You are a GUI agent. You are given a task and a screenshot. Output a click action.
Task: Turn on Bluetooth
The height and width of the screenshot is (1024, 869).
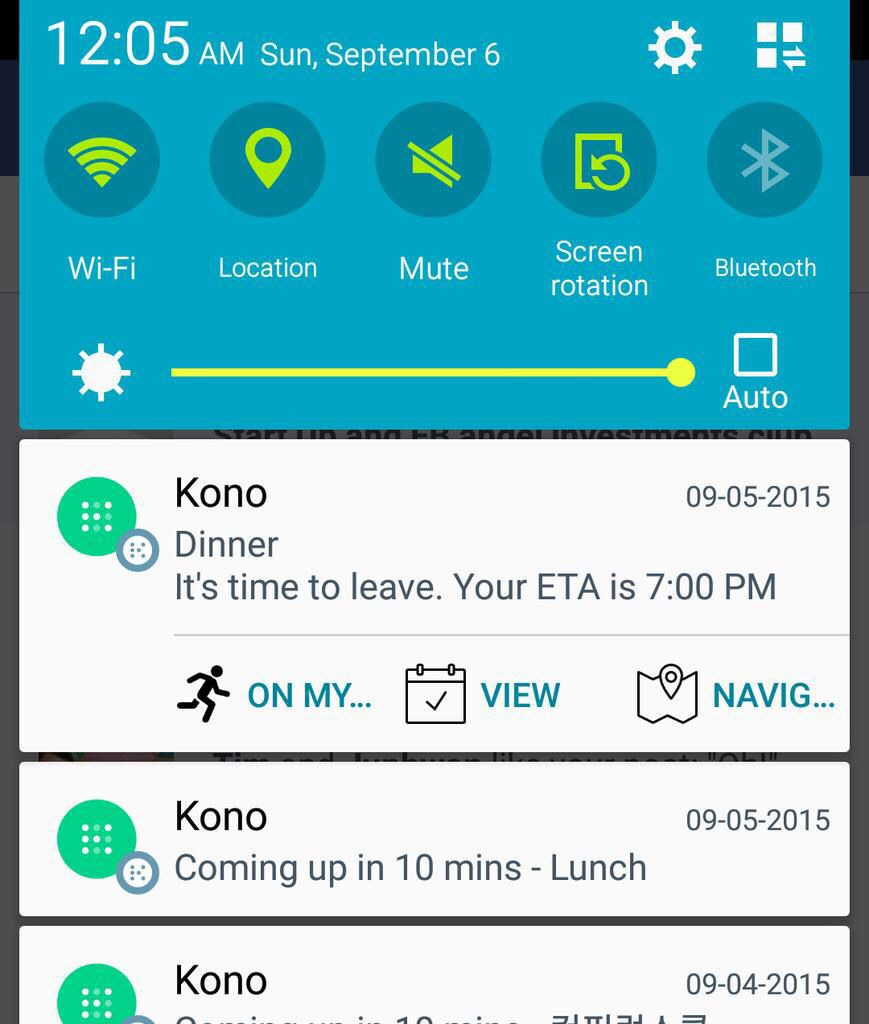click(x=765, y=160)
